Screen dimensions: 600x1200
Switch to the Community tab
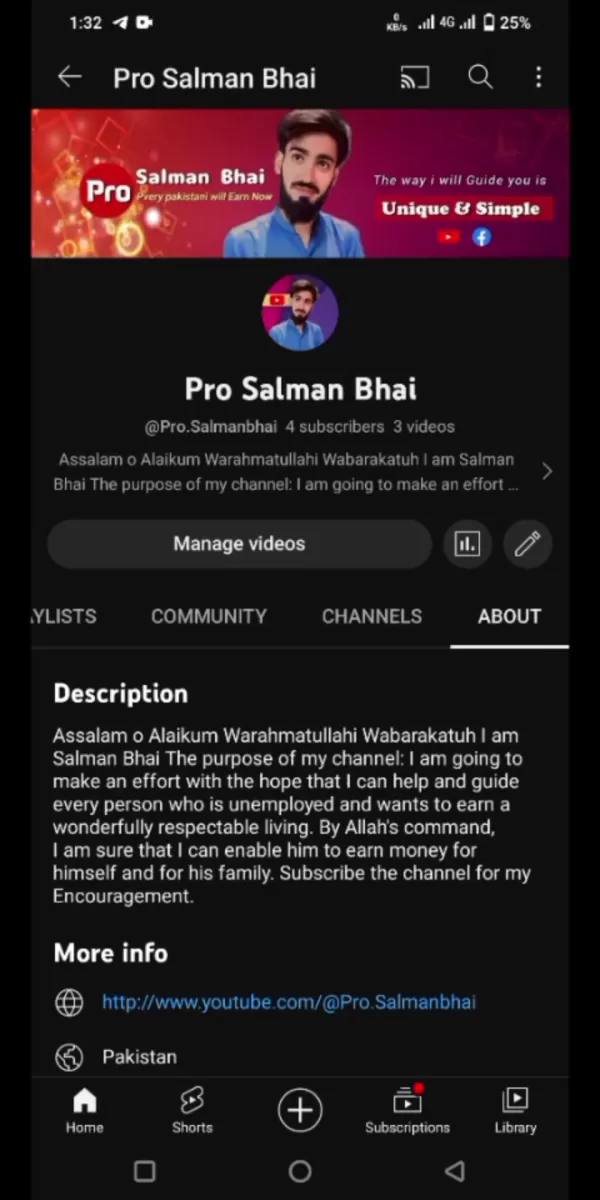point(208,616)
